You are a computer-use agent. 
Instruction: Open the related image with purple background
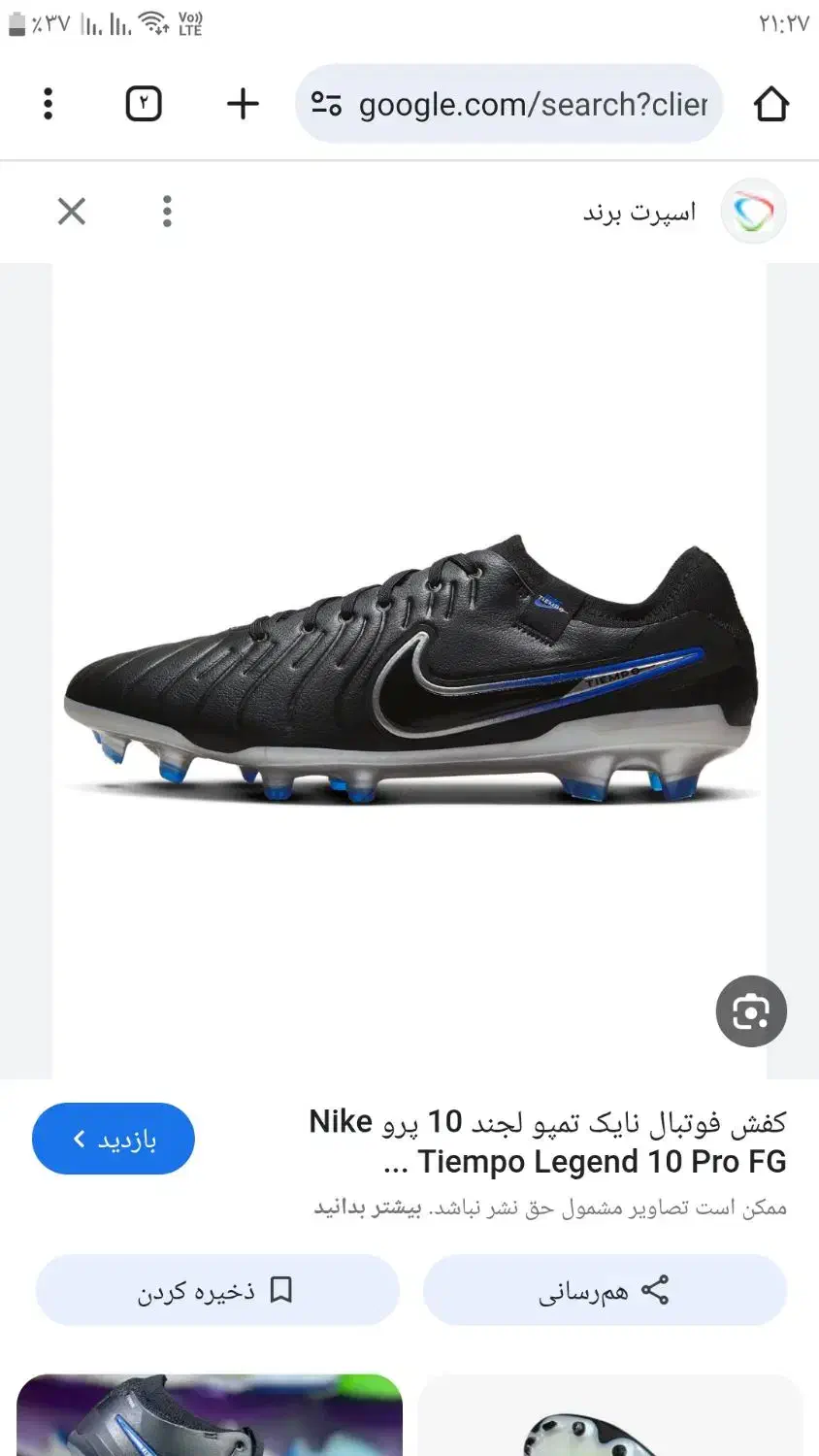(x=210, y=1415)
